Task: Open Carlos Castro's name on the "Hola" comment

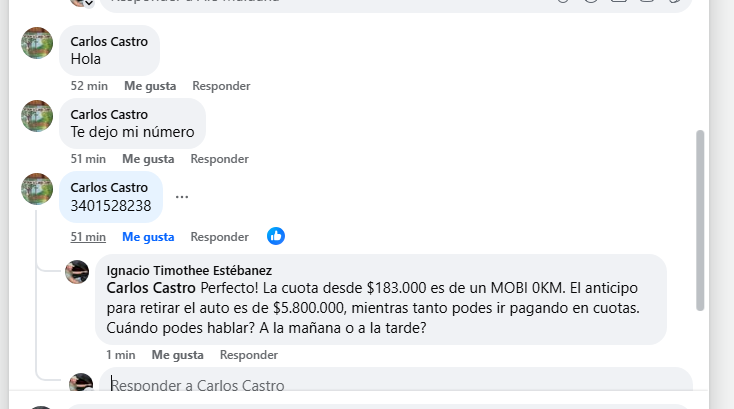Action: pos(109,41)
